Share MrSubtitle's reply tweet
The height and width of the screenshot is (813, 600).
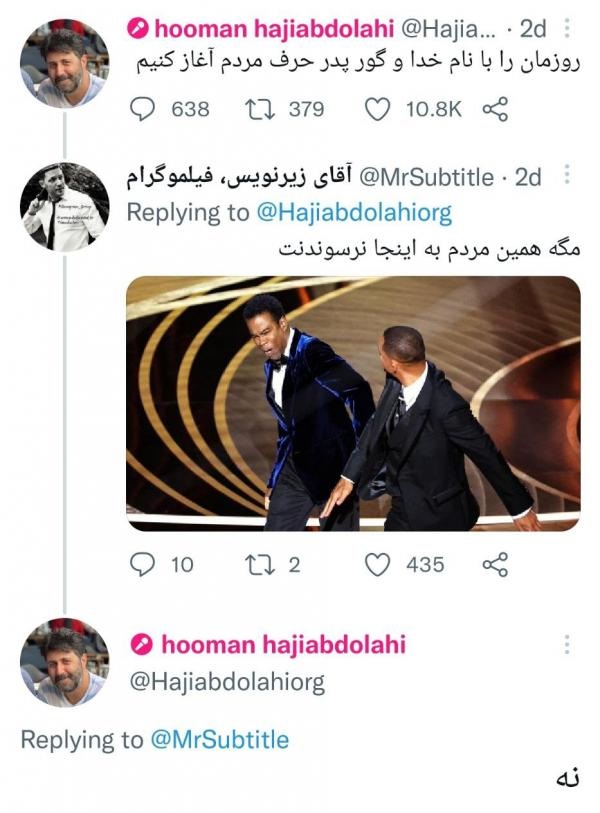coord(495,565)
